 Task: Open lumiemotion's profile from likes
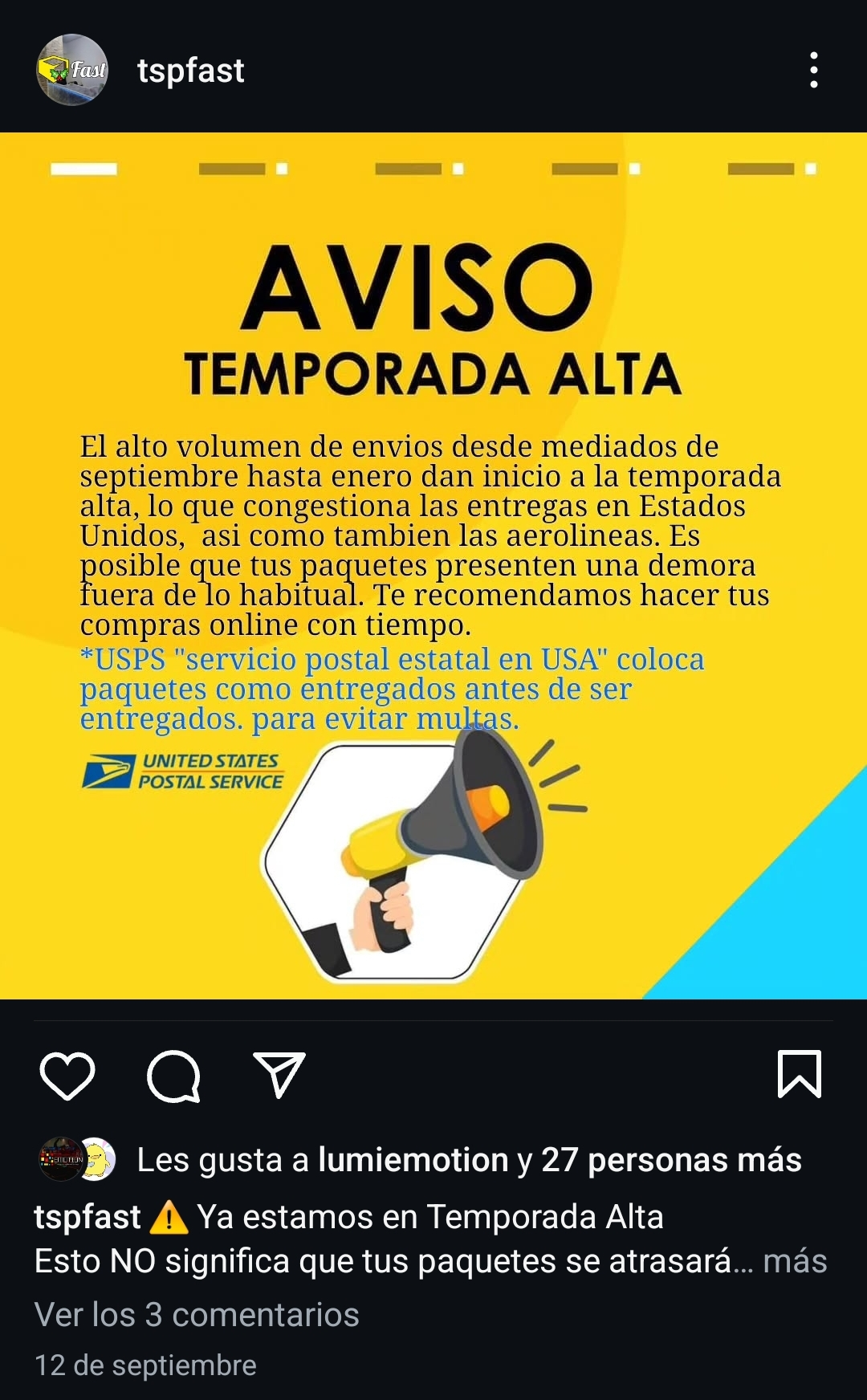pos(413,1160)
